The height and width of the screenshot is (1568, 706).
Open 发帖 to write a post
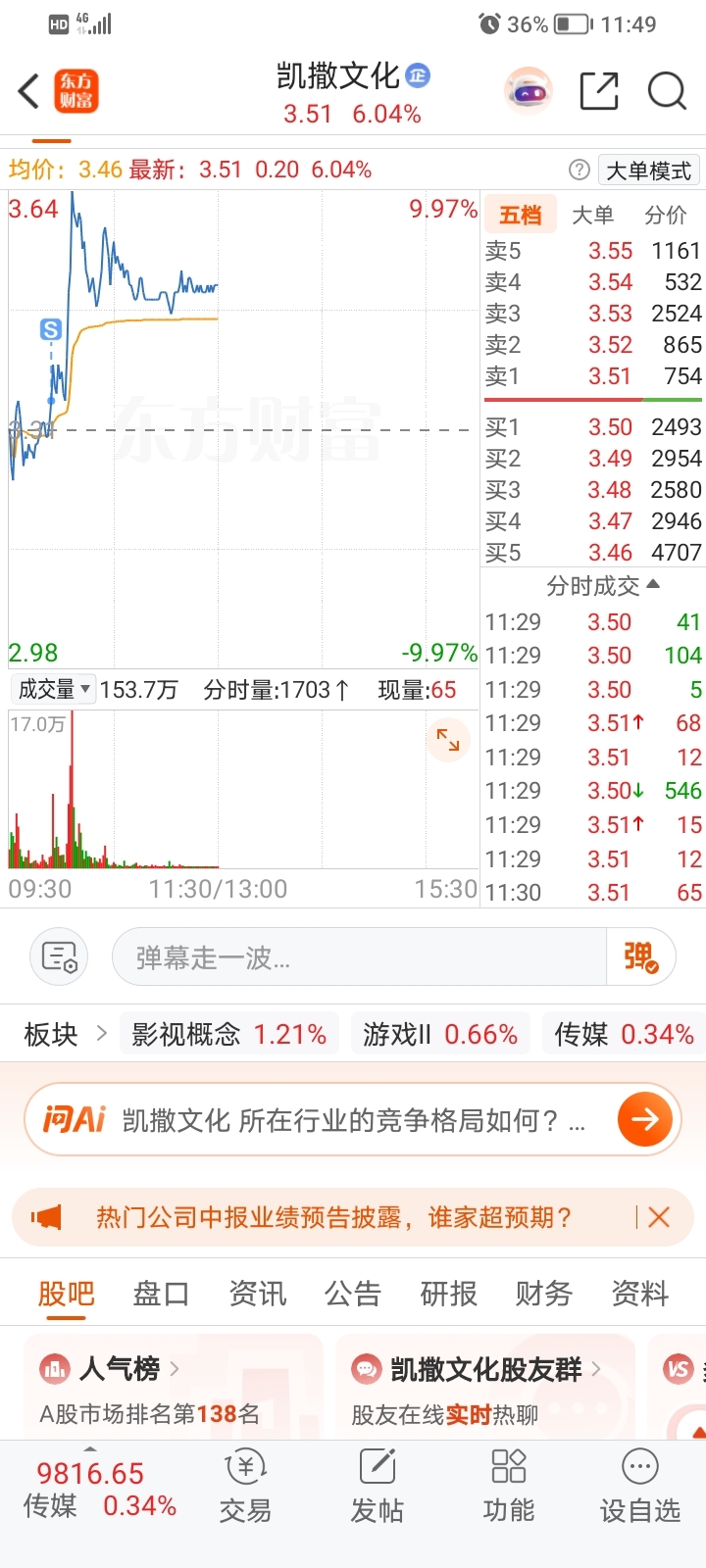pyautogui.click(x=378, y=1486)
